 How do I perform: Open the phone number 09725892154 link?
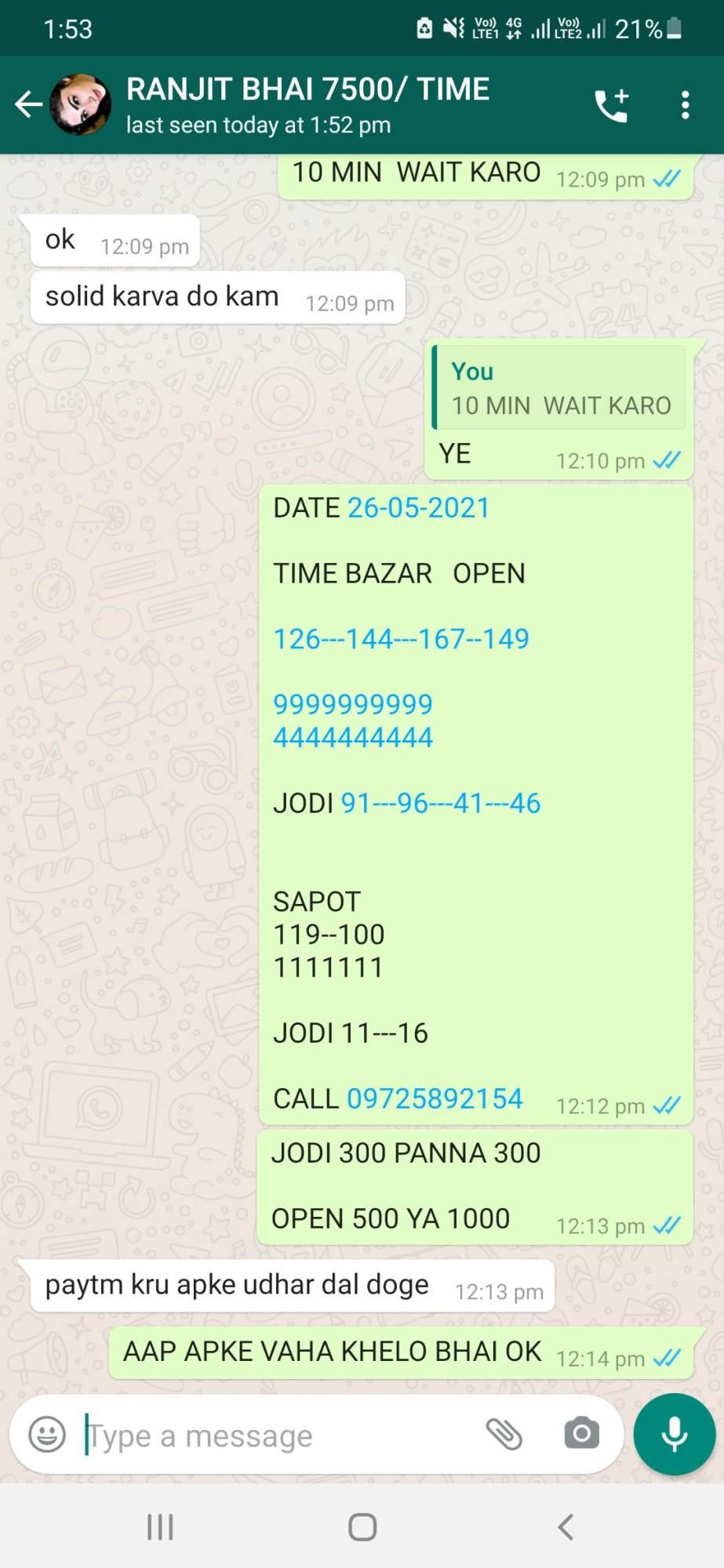(x=435, y=1099)
